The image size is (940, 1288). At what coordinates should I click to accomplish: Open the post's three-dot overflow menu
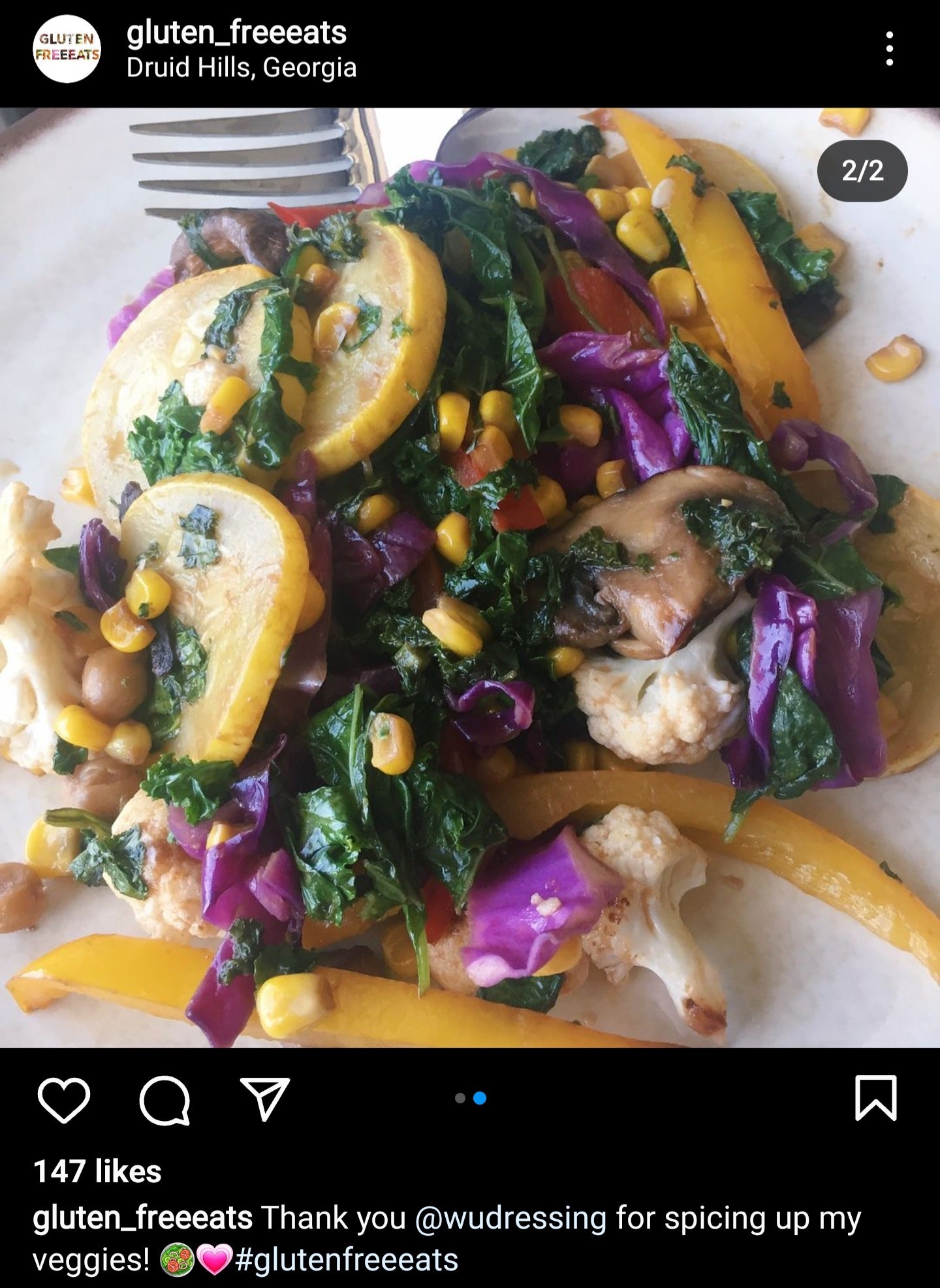tap(889, 49)
